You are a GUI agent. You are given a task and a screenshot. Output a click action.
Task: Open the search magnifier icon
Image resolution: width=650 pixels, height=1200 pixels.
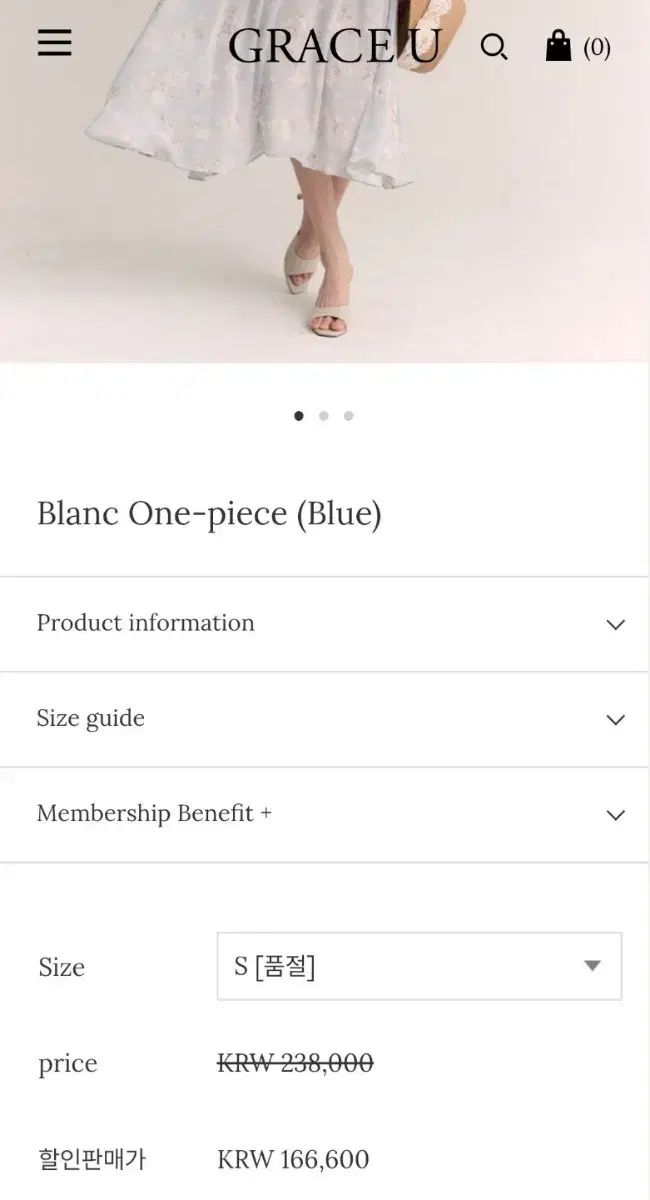(x=493, y=46)
